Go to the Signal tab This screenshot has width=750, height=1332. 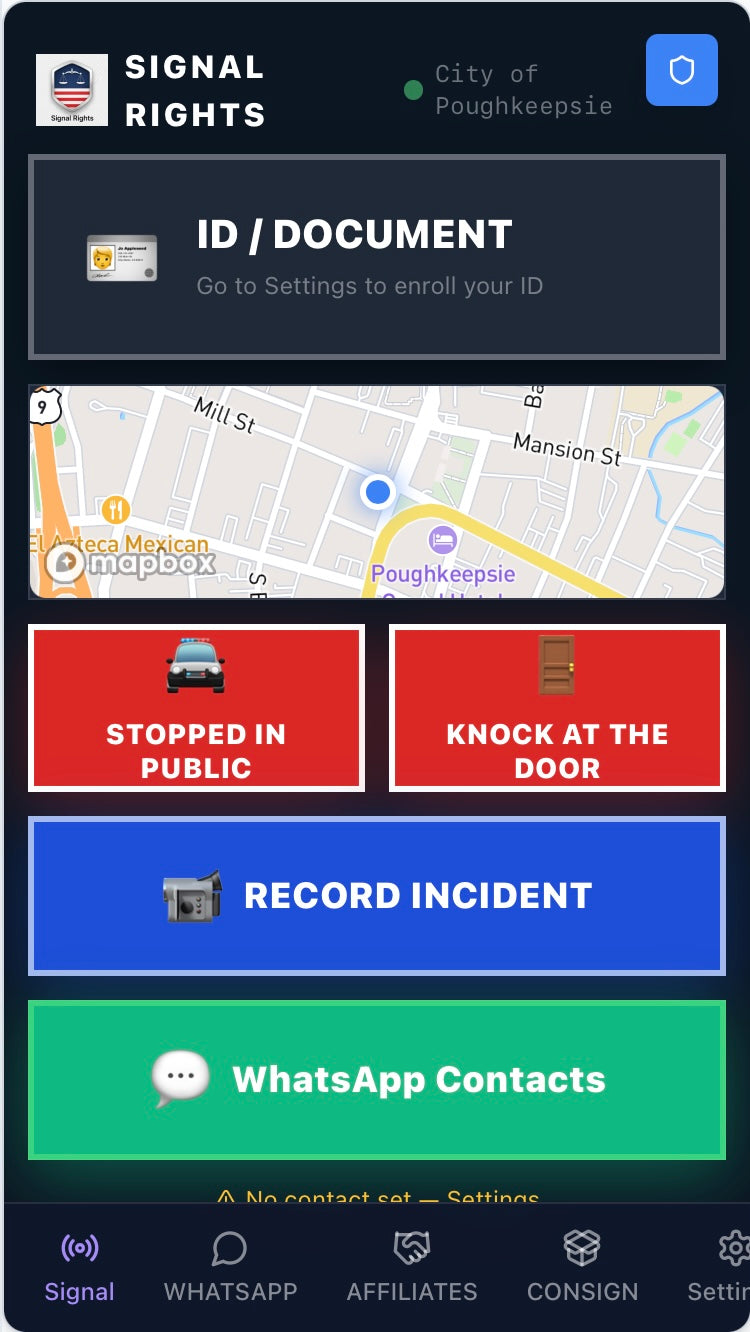[80, 1267]
